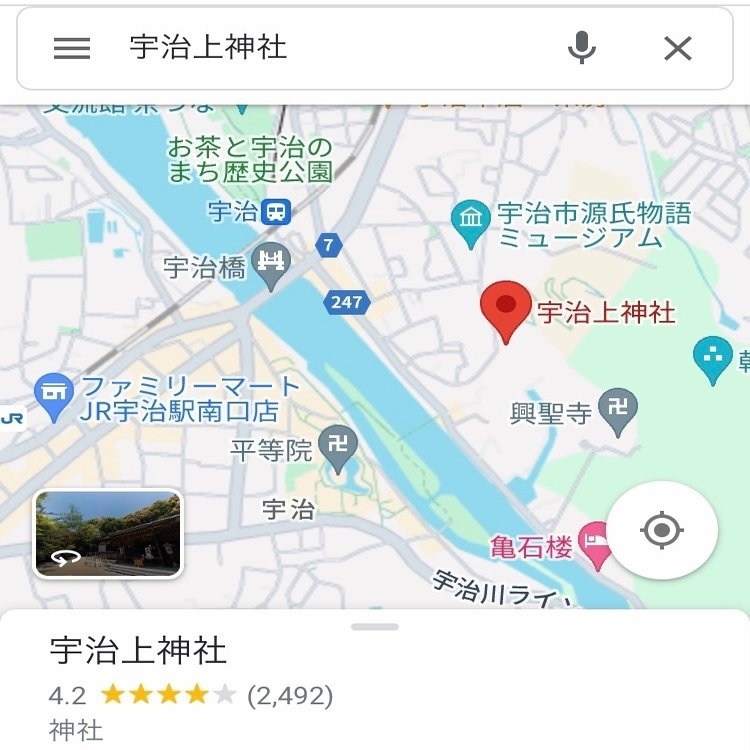Image resolution: width=750 pixels, height=750 pixels.
Task: Start voice search with the microphone
Action: [581, 48]
